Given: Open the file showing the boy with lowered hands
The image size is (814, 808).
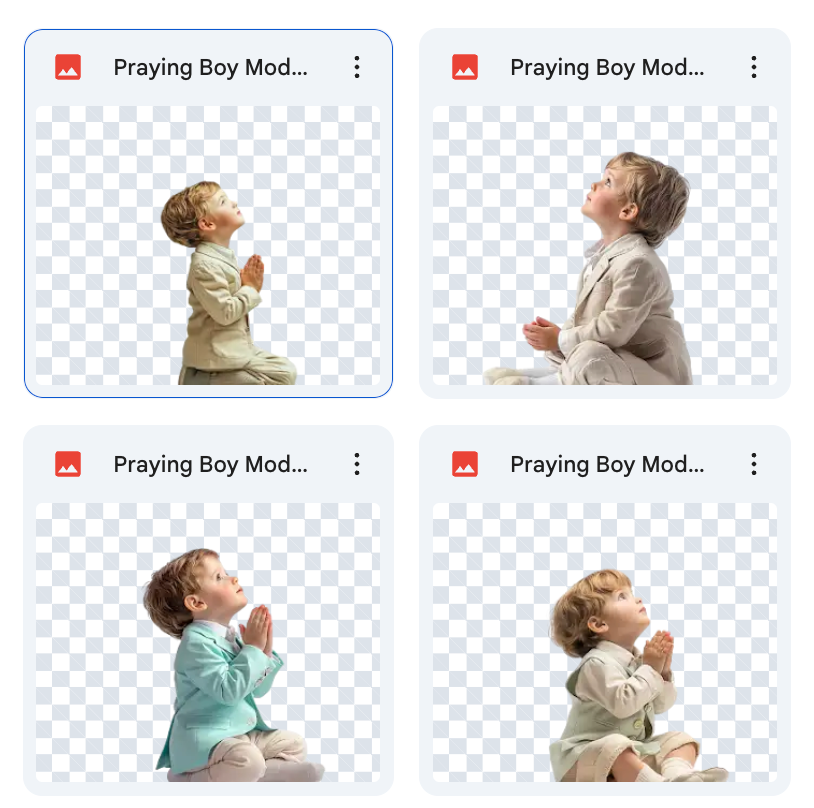Looking at the screenshot, I should (x=604, y=245).
